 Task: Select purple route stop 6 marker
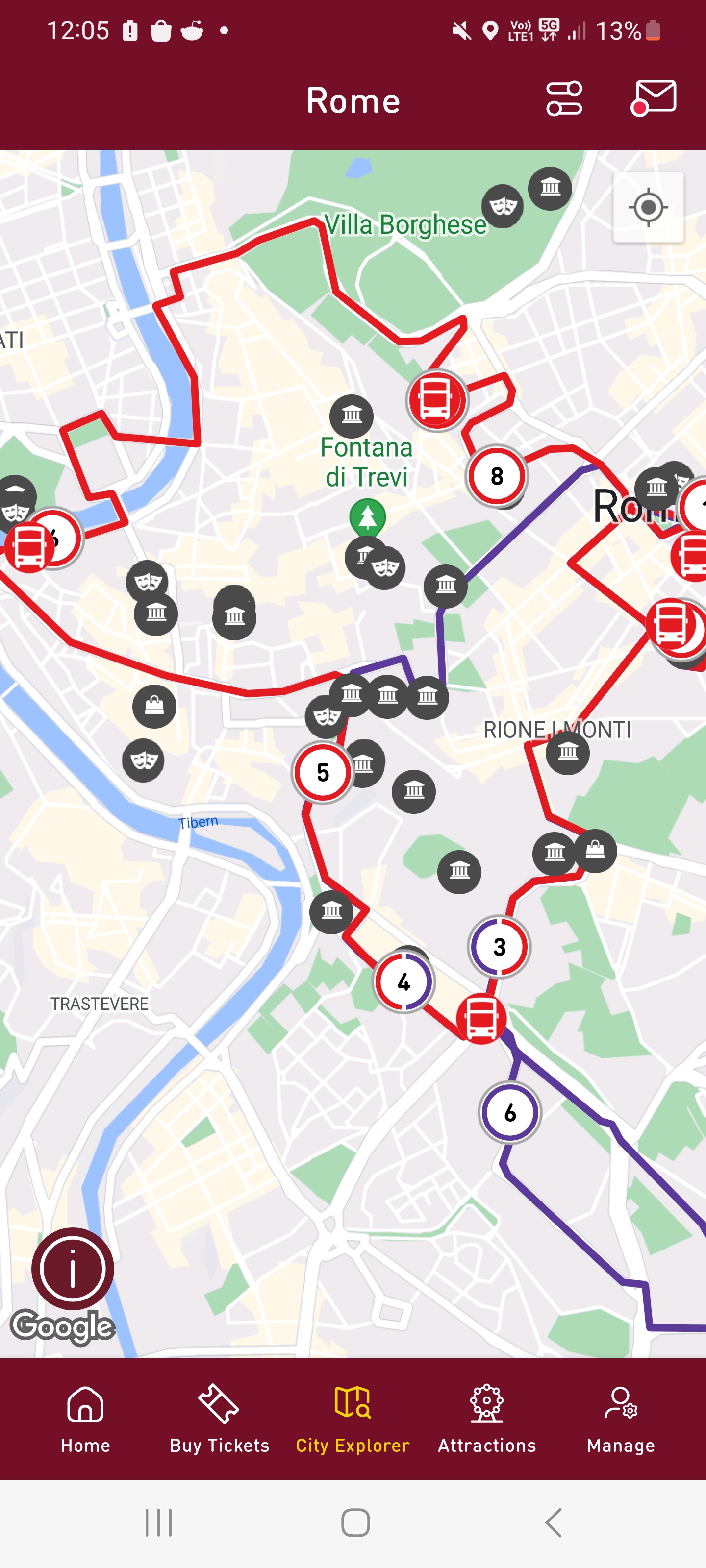pos(510,1113)
